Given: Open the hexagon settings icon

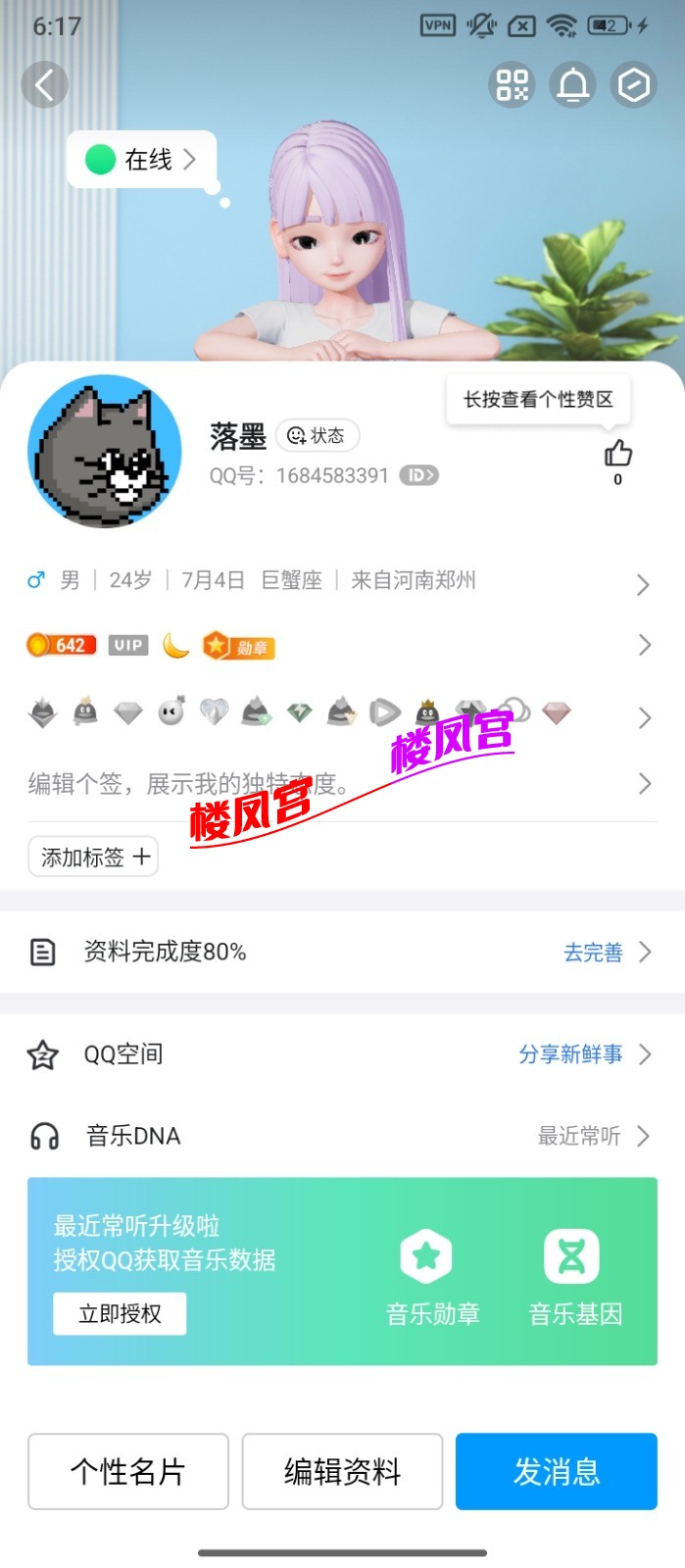Looking at the screenshot, I should click(633, 85).
